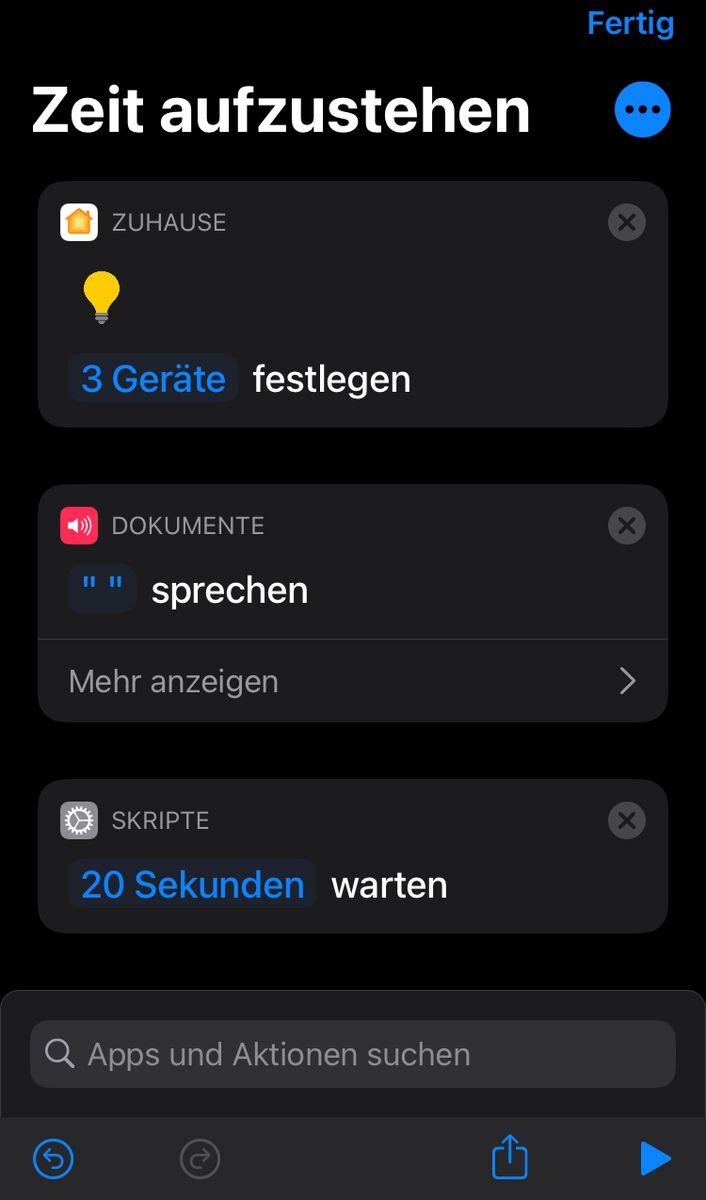Run the shortcut with the play button
This screenshot has width=706, height=1200.
pos(655,1159)
